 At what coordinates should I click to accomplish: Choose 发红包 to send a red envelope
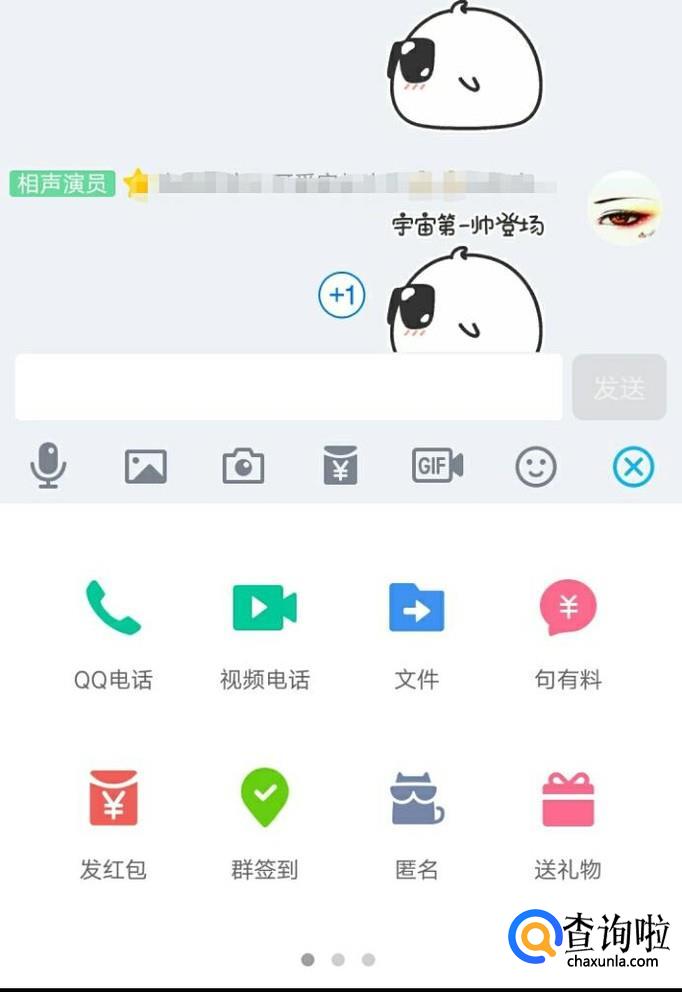coord(113,824)
